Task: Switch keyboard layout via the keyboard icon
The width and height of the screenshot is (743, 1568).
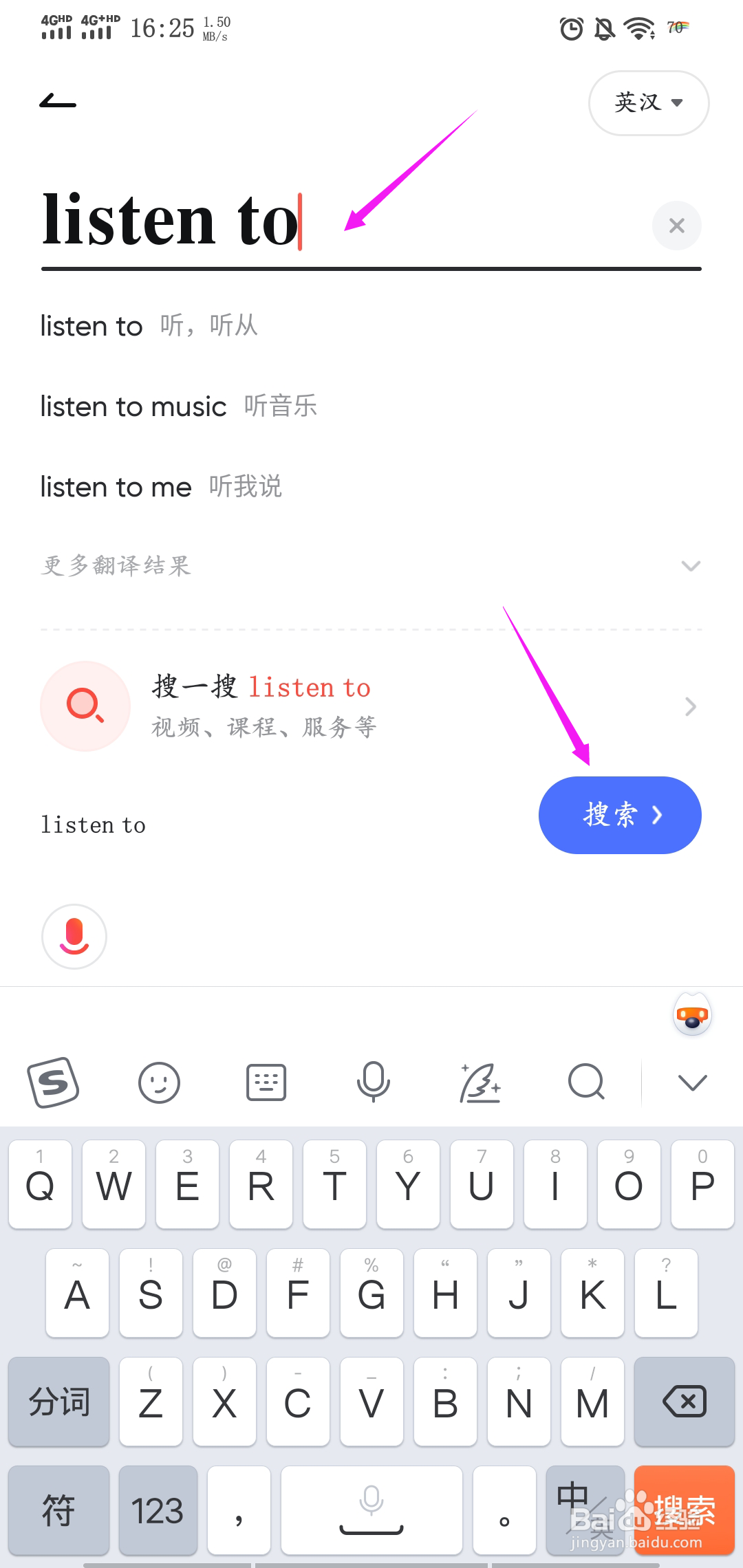Action: click(x=266, y=1082)
